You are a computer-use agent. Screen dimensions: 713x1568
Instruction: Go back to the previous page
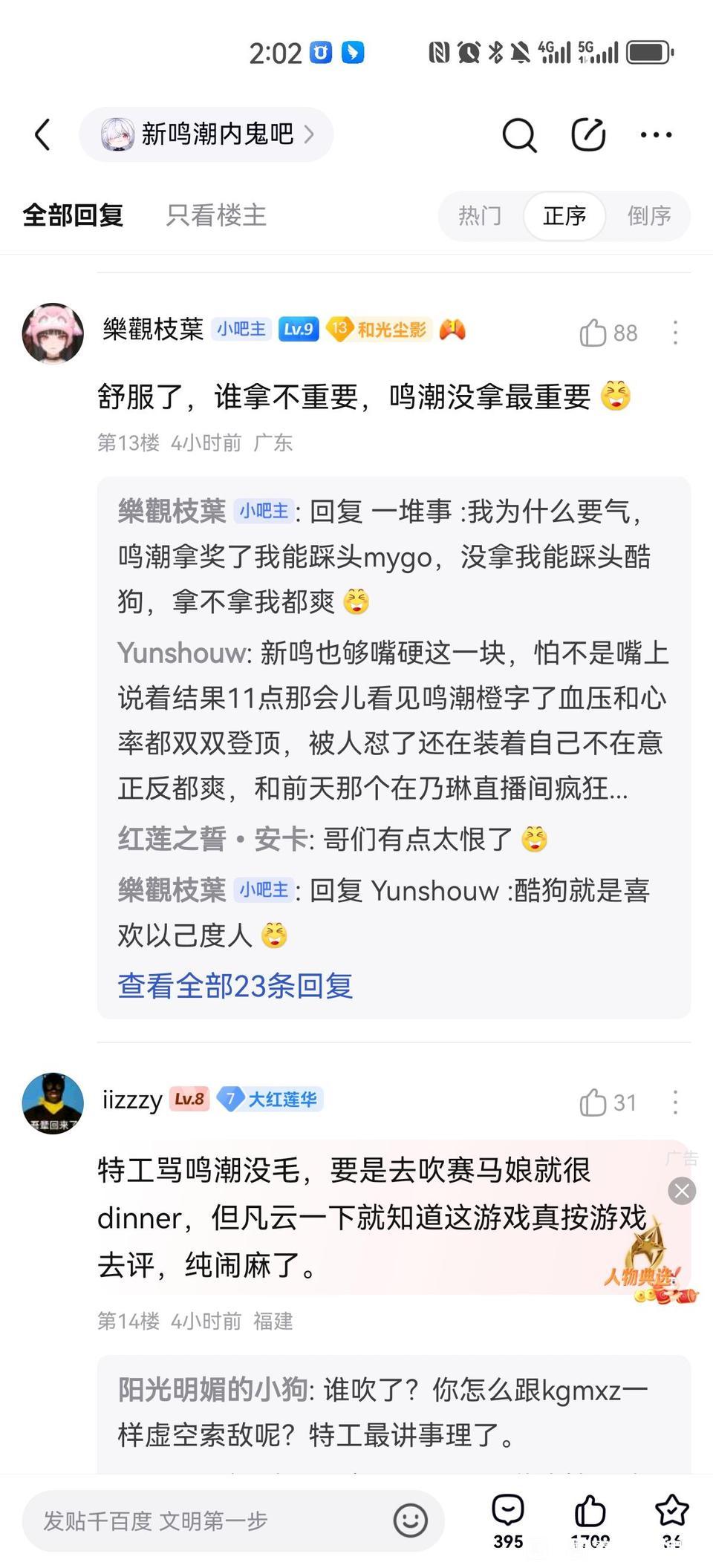pyautogui.click(x=43, y=135)
